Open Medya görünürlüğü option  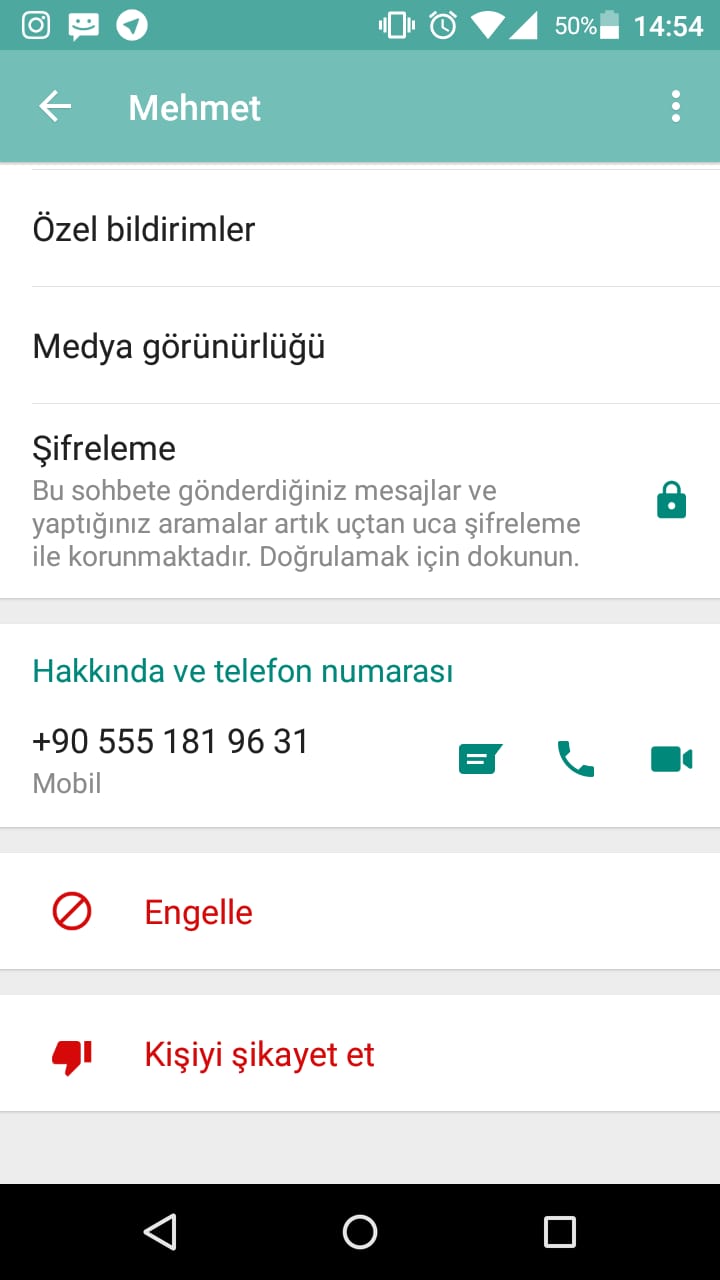360,346
